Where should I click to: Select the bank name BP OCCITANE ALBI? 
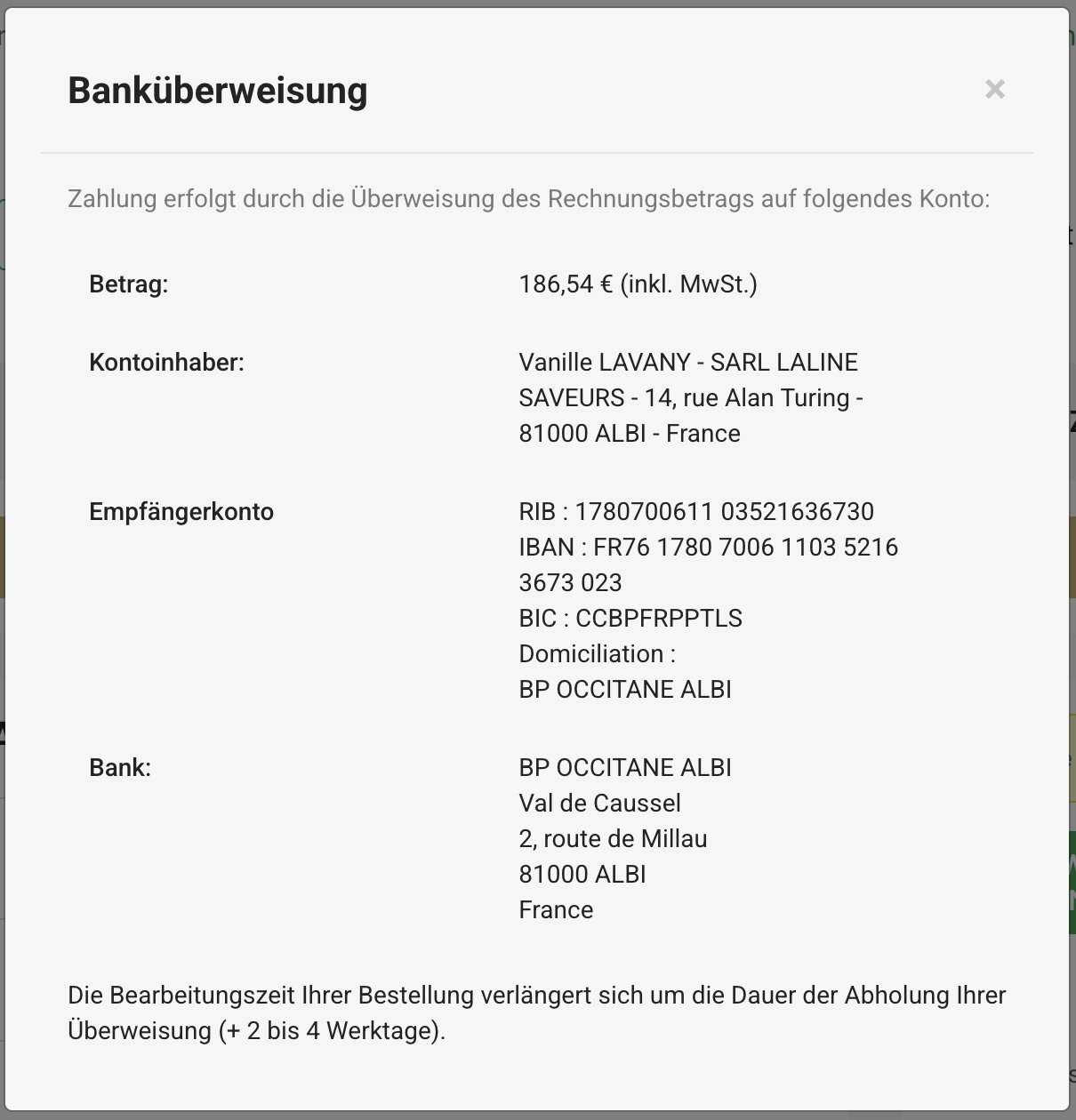(x=625, y=767)
